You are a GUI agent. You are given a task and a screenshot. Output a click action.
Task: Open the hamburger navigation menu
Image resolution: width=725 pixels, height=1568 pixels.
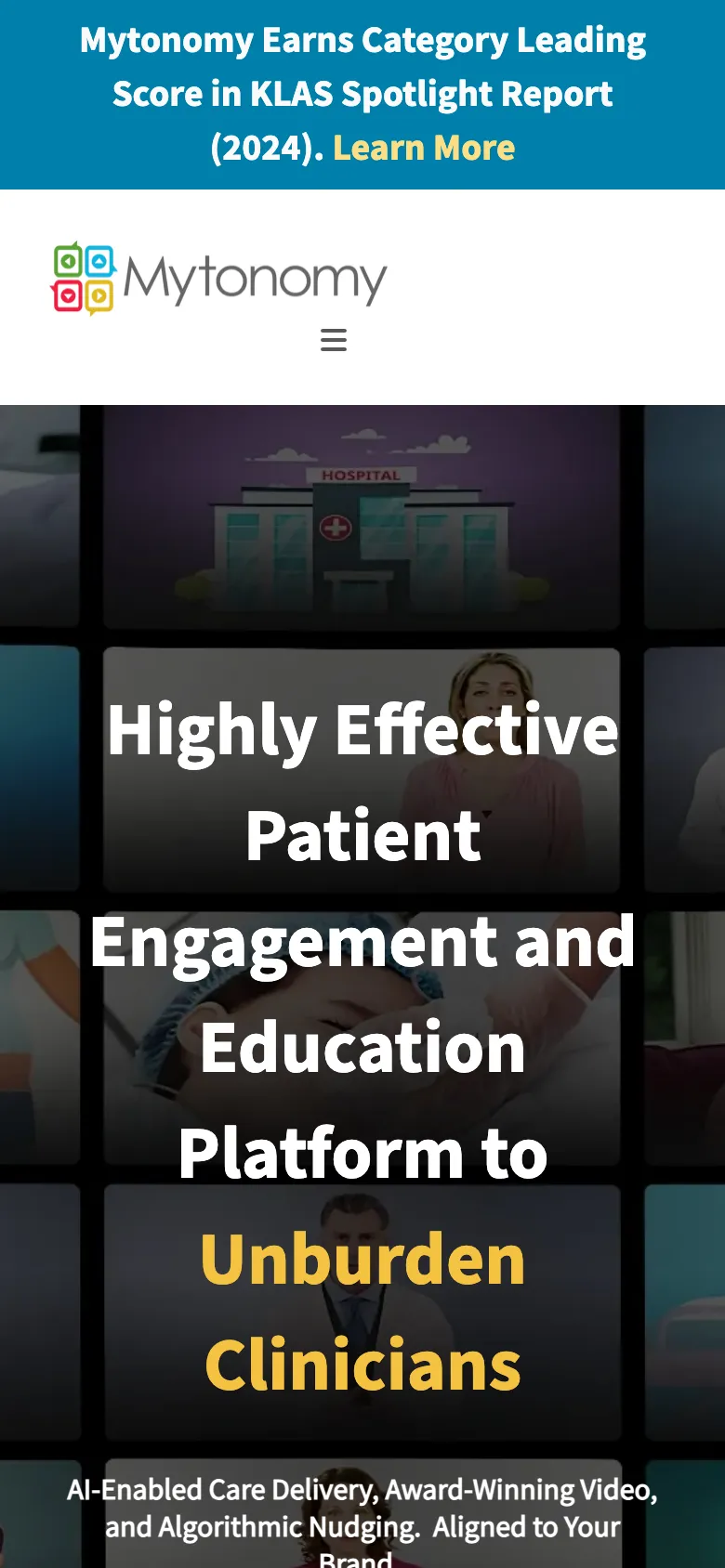coord(334,340)
